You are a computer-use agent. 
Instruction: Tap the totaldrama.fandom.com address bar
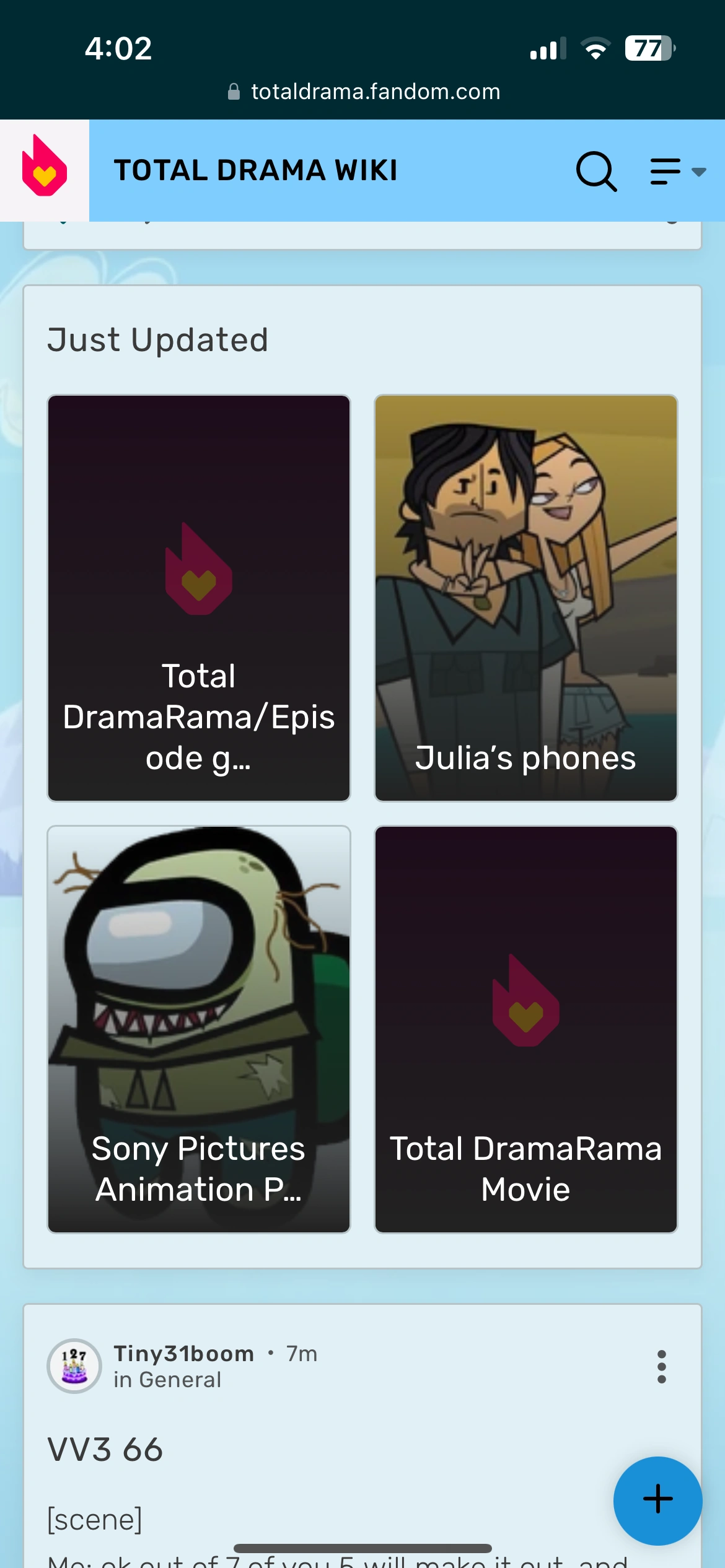363,92
